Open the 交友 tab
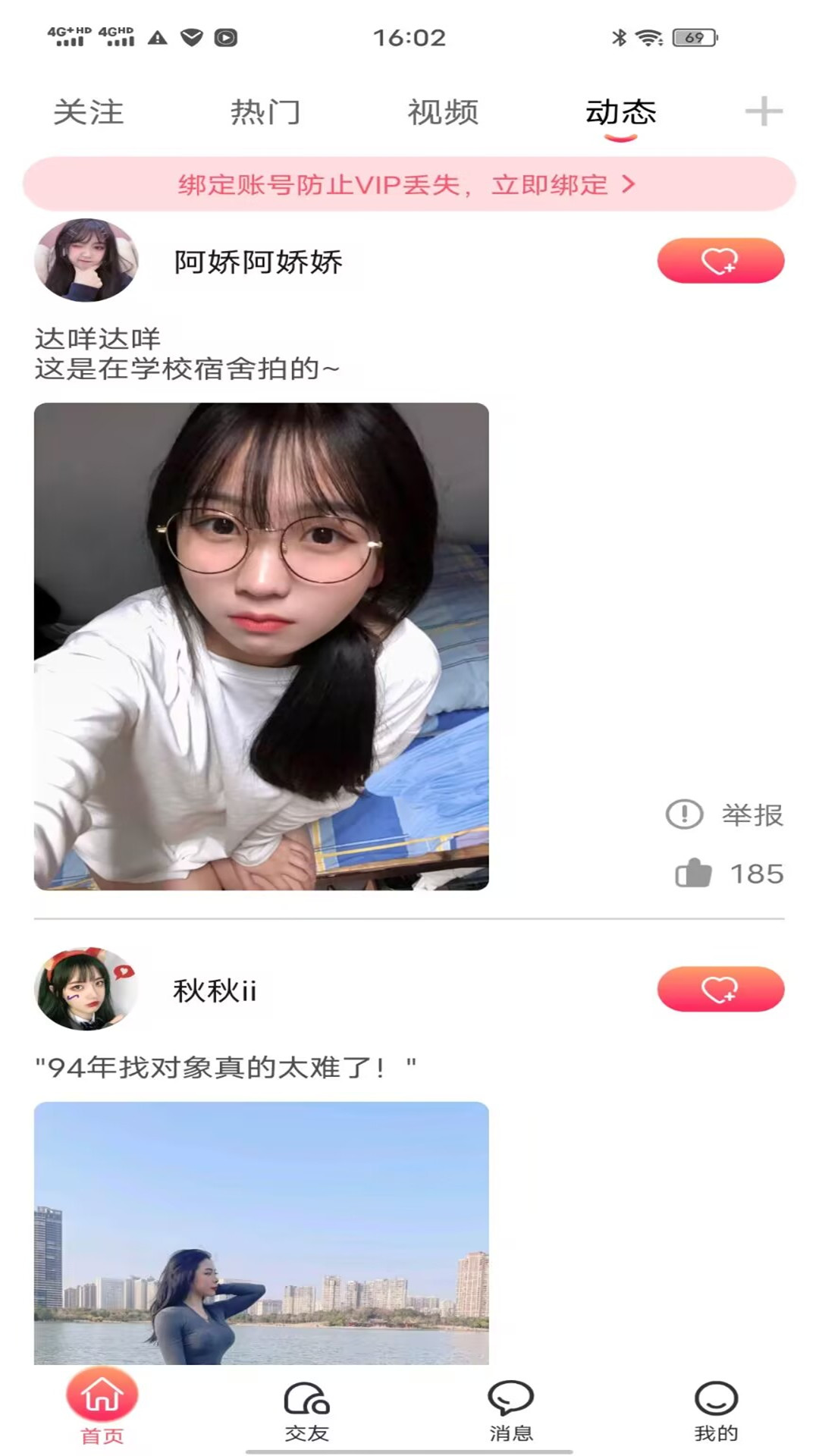This screenshot has width=819, height=1456. 306,1410
